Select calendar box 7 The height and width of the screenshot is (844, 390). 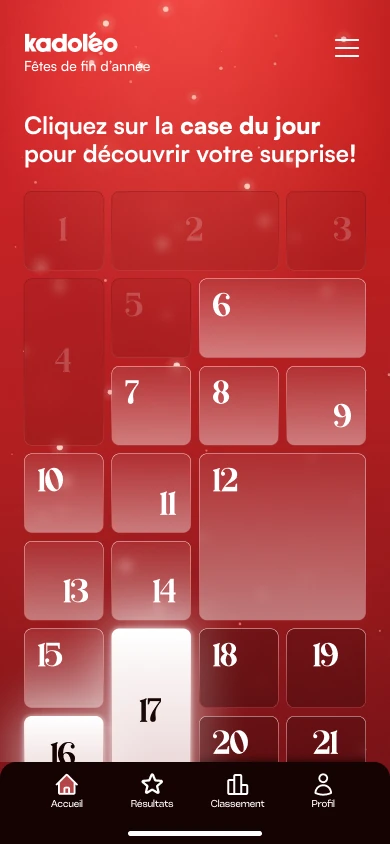coord(151,405)
